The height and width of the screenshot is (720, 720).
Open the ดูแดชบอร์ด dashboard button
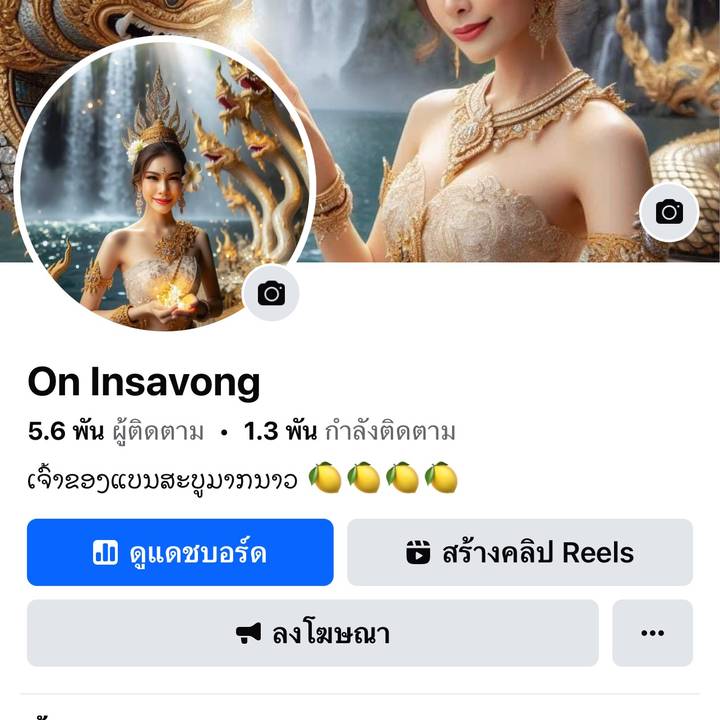(180, 552)
